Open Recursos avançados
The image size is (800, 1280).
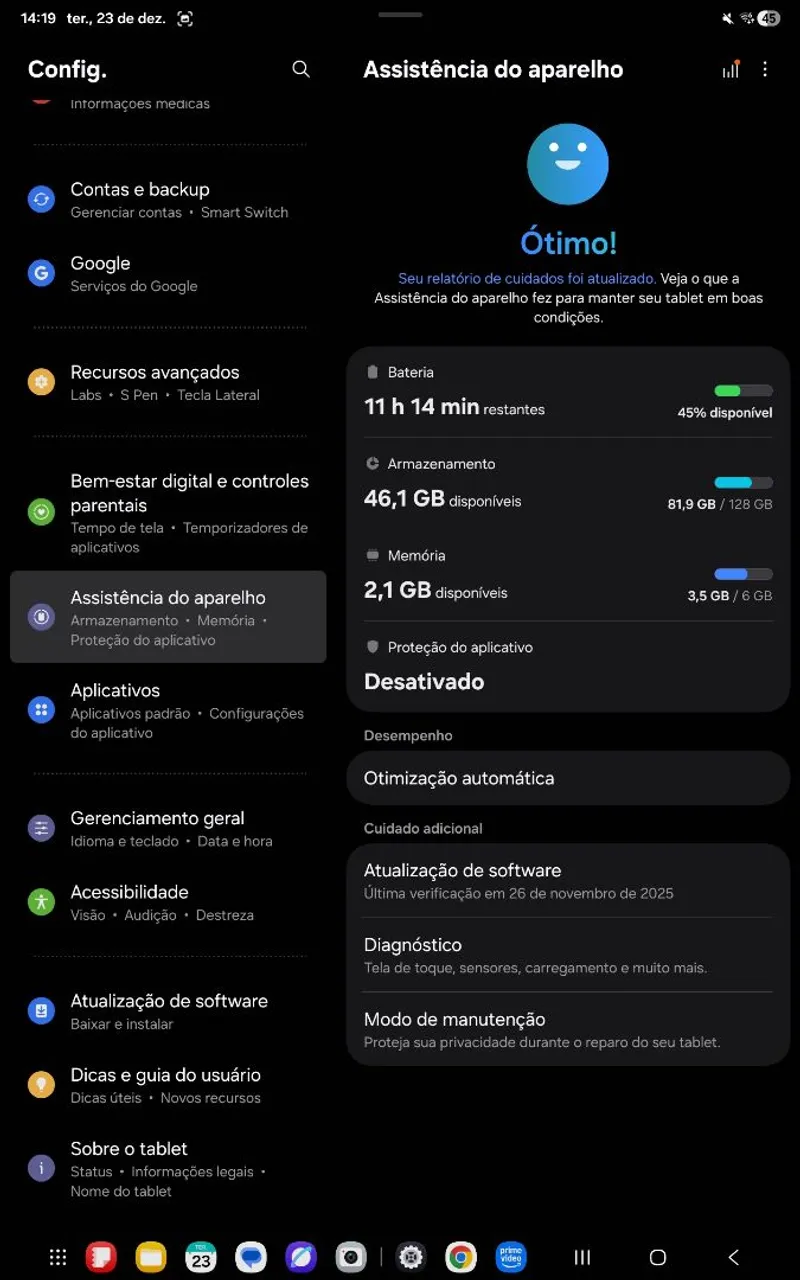coord(168,382)
